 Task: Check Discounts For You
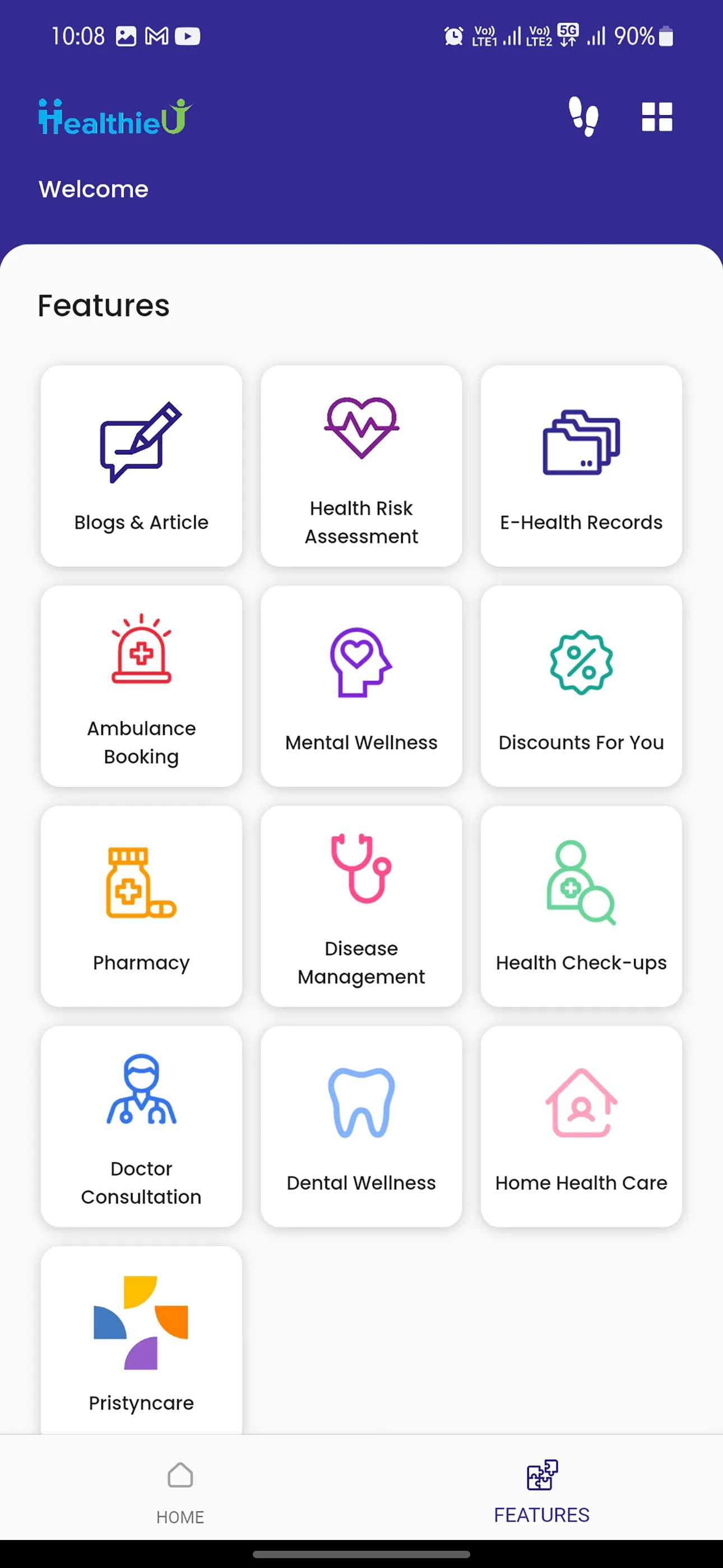coord(581,686)
